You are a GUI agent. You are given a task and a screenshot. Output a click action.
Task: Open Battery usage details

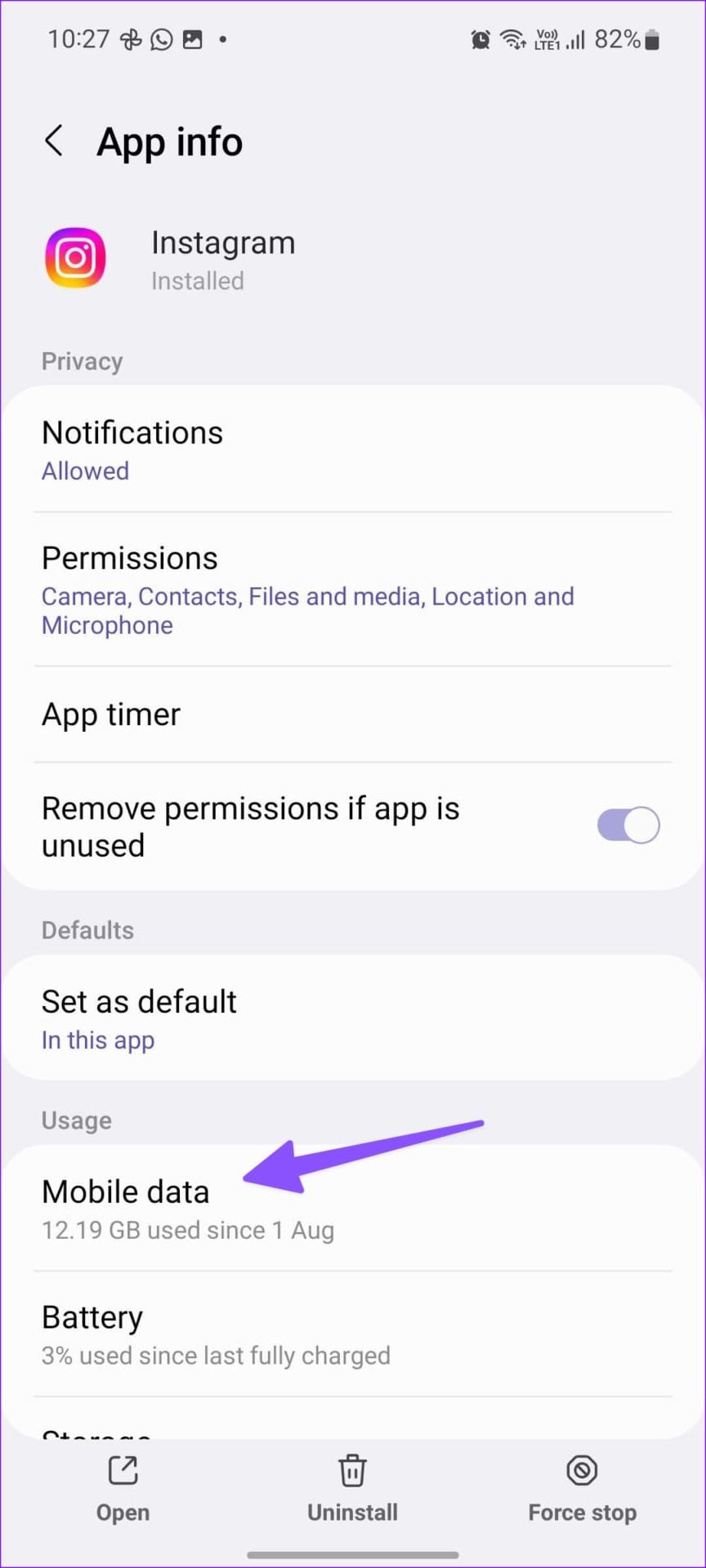(351, 1334)
